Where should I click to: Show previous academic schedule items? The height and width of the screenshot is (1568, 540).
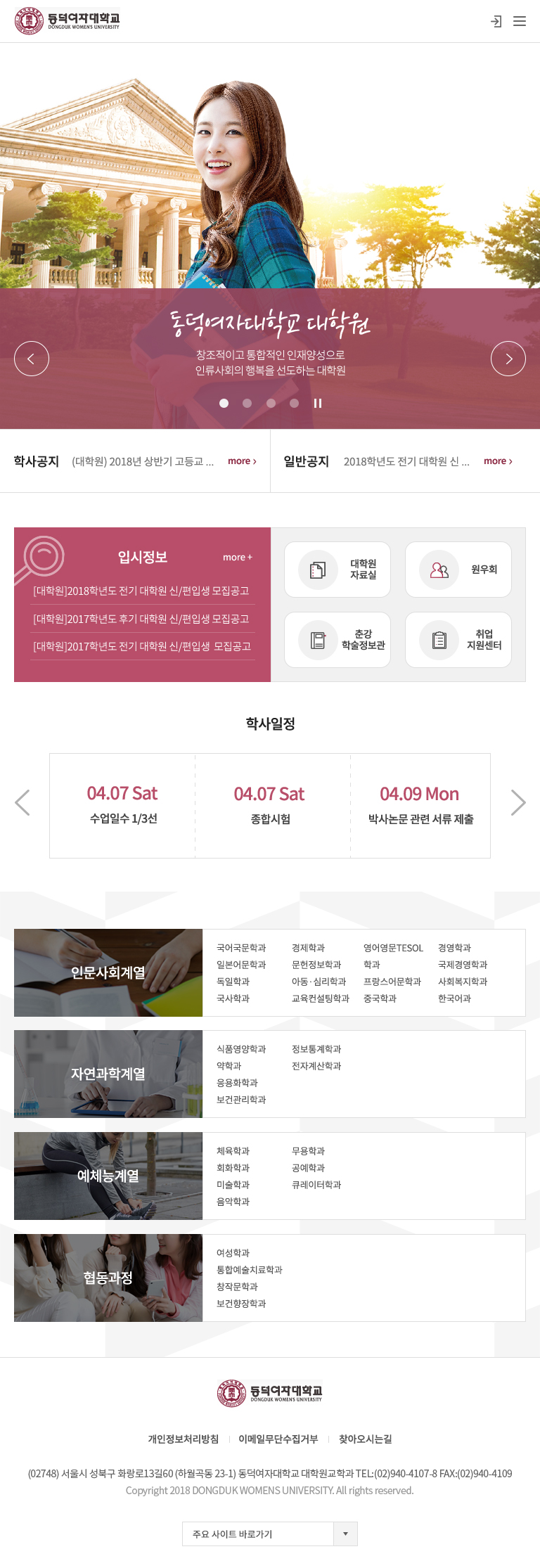click(22, 802)
